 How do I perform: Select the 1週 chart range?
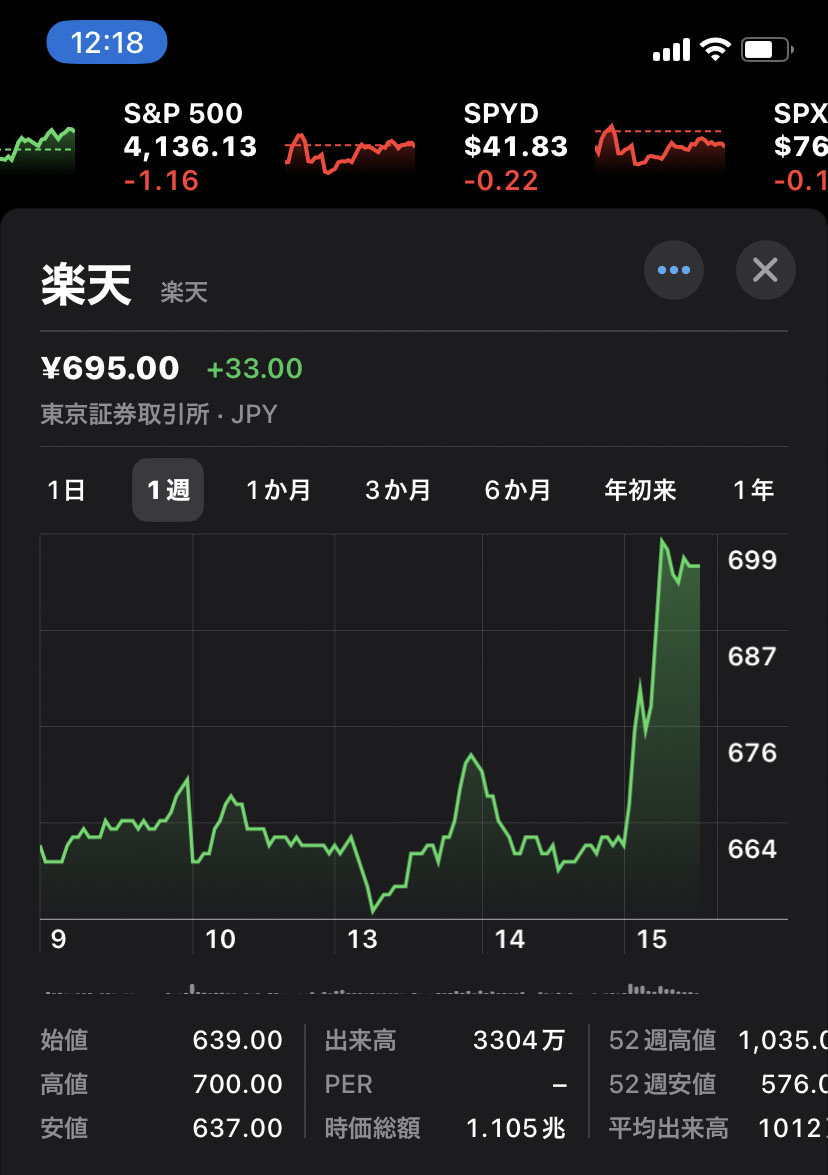(x=168, y=490)
